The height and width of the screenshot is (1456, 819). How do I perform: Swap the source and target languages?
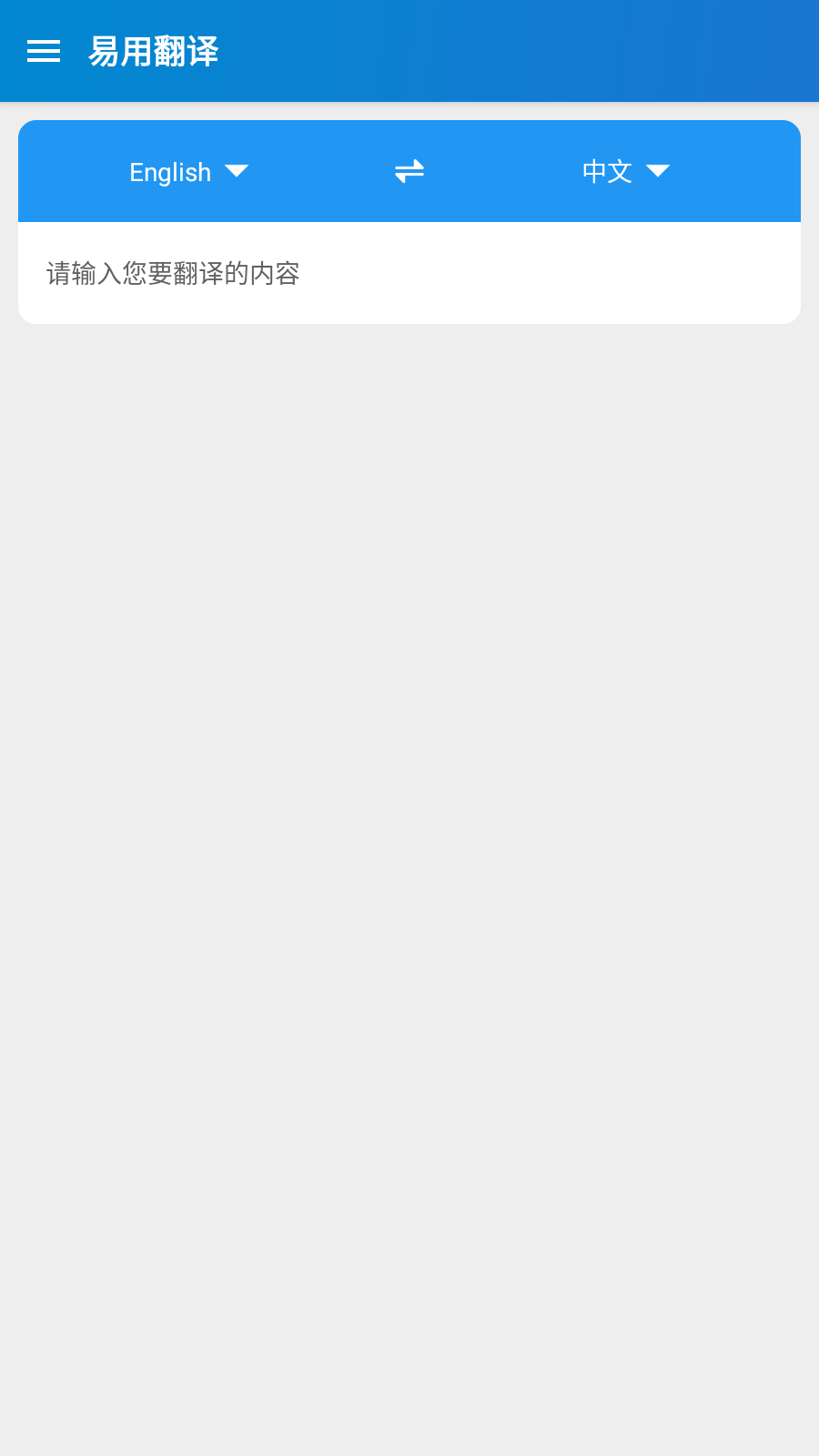click(409, 171)
